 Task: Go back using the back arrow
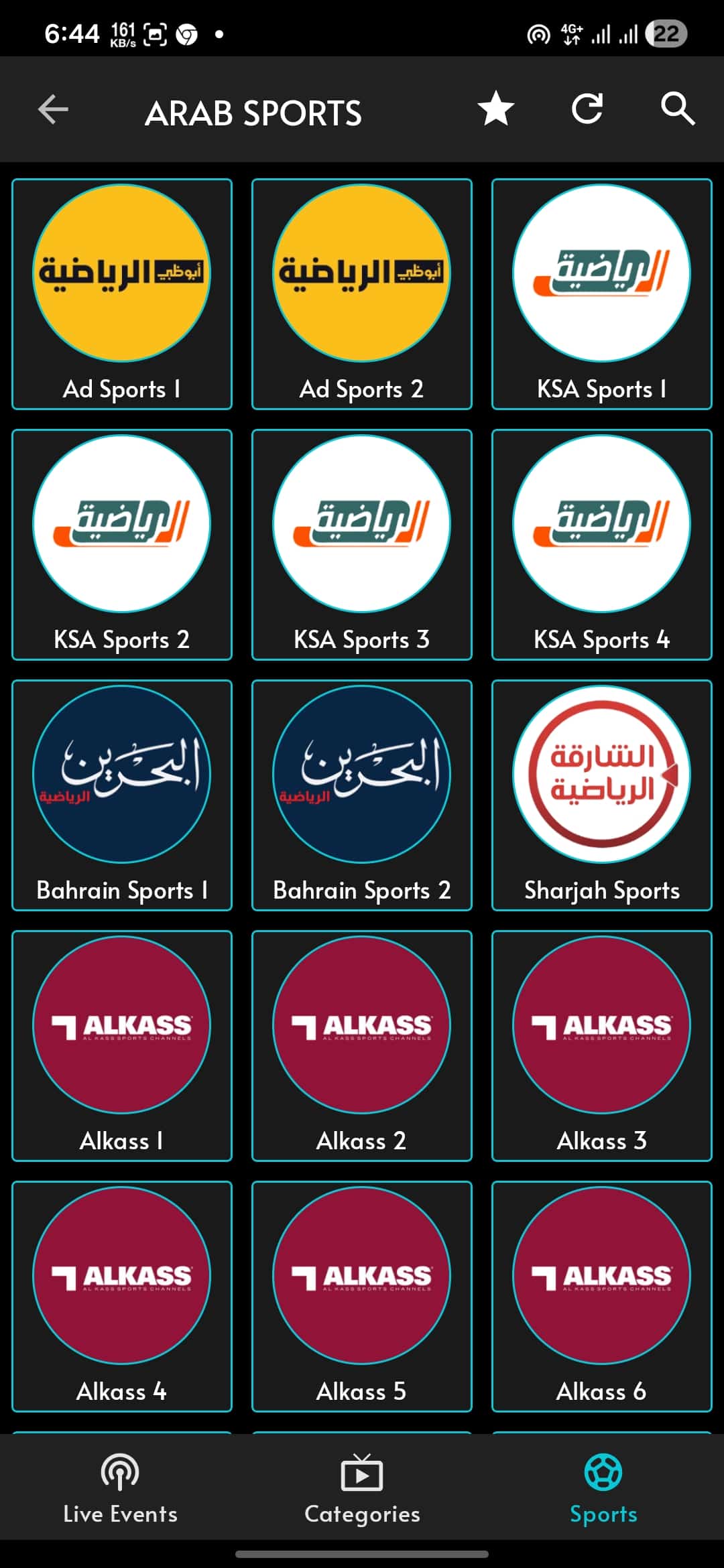[52, 109]
